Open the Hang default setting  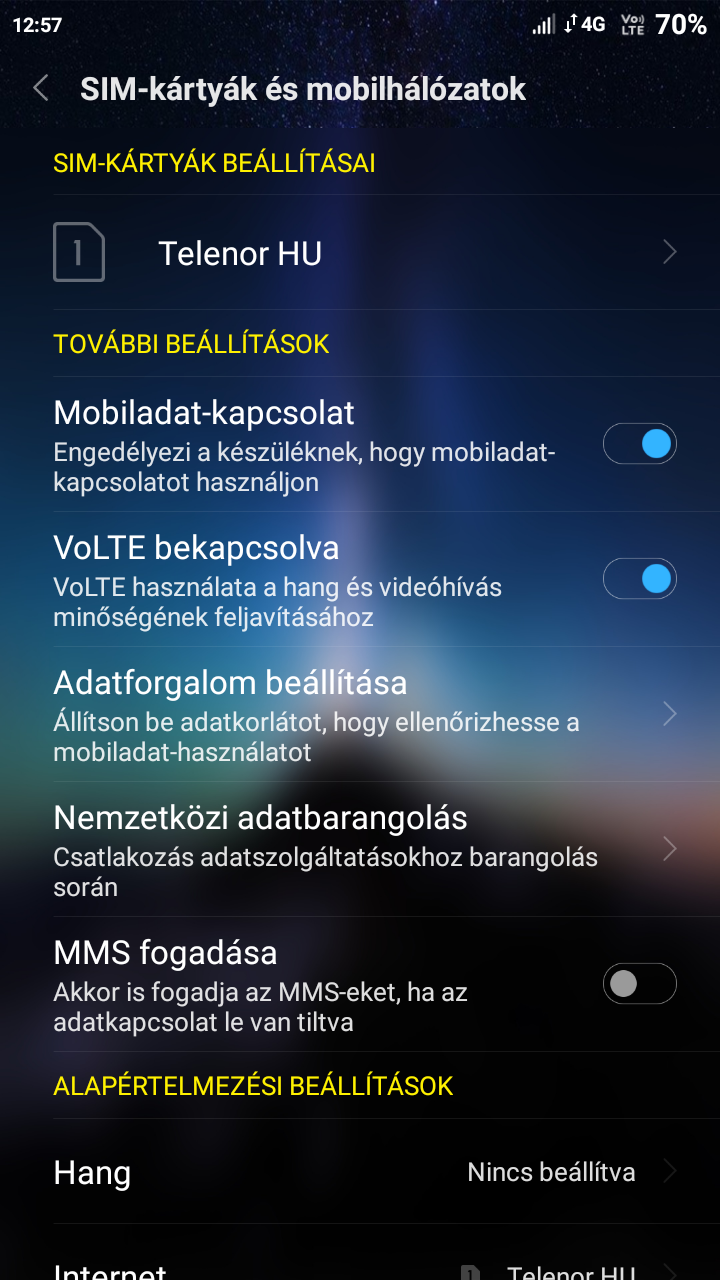click(x=360, y=1172)
